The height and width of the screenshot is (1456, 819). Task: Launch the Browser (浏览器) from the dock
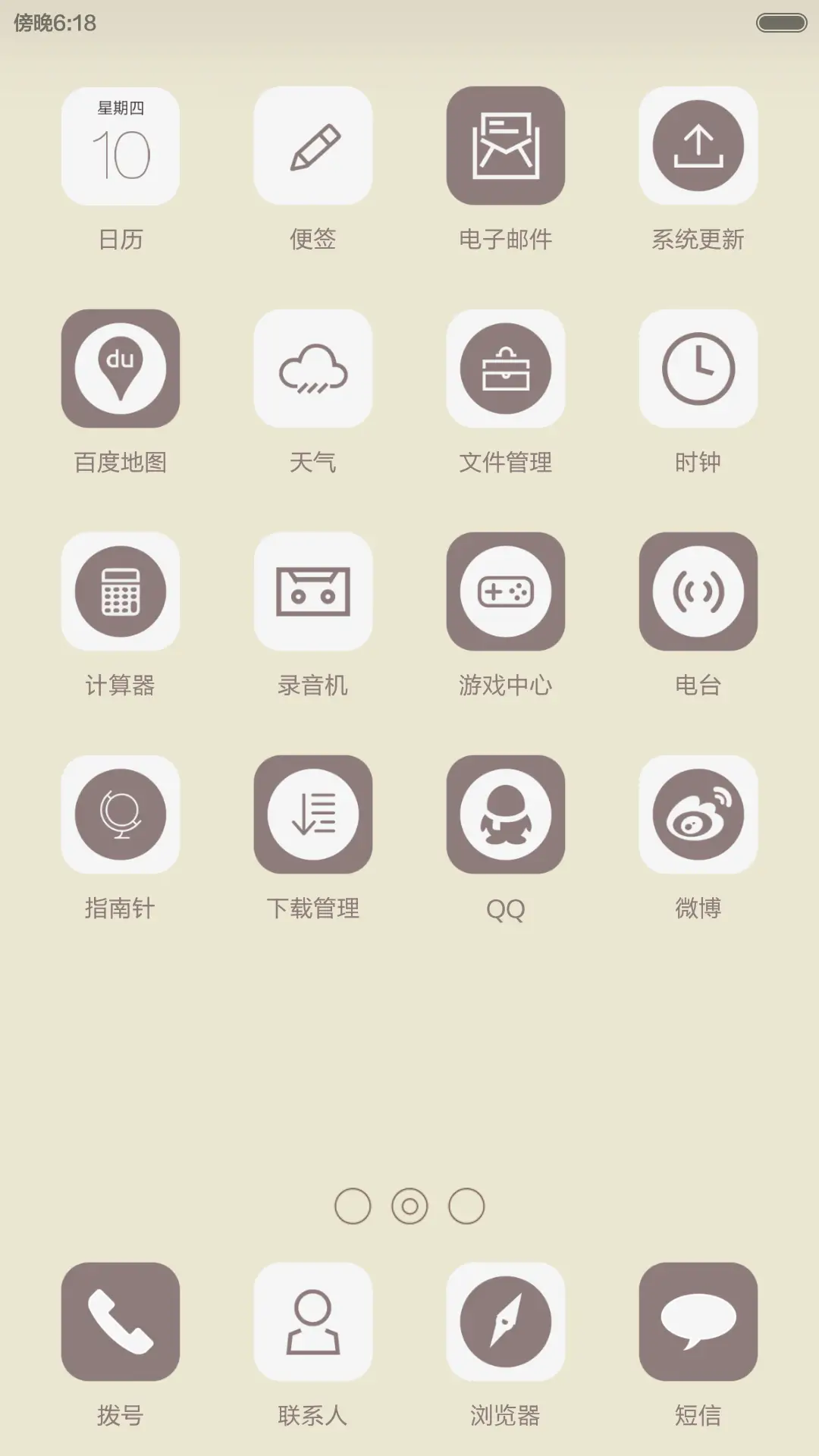[506, 1321]
